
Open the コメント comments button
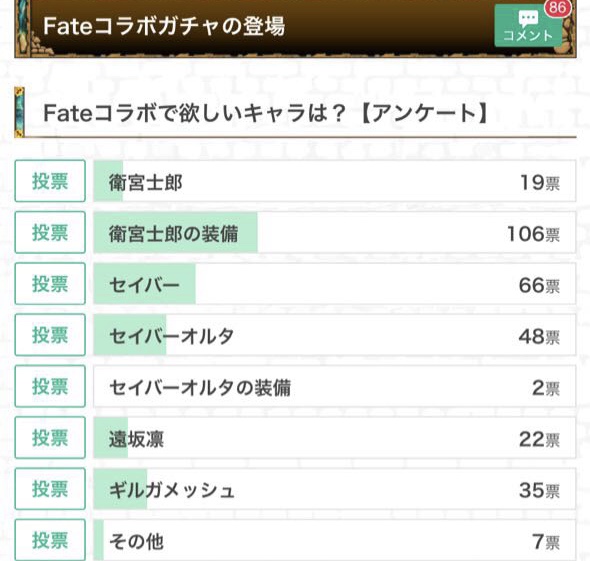point(528,26)
